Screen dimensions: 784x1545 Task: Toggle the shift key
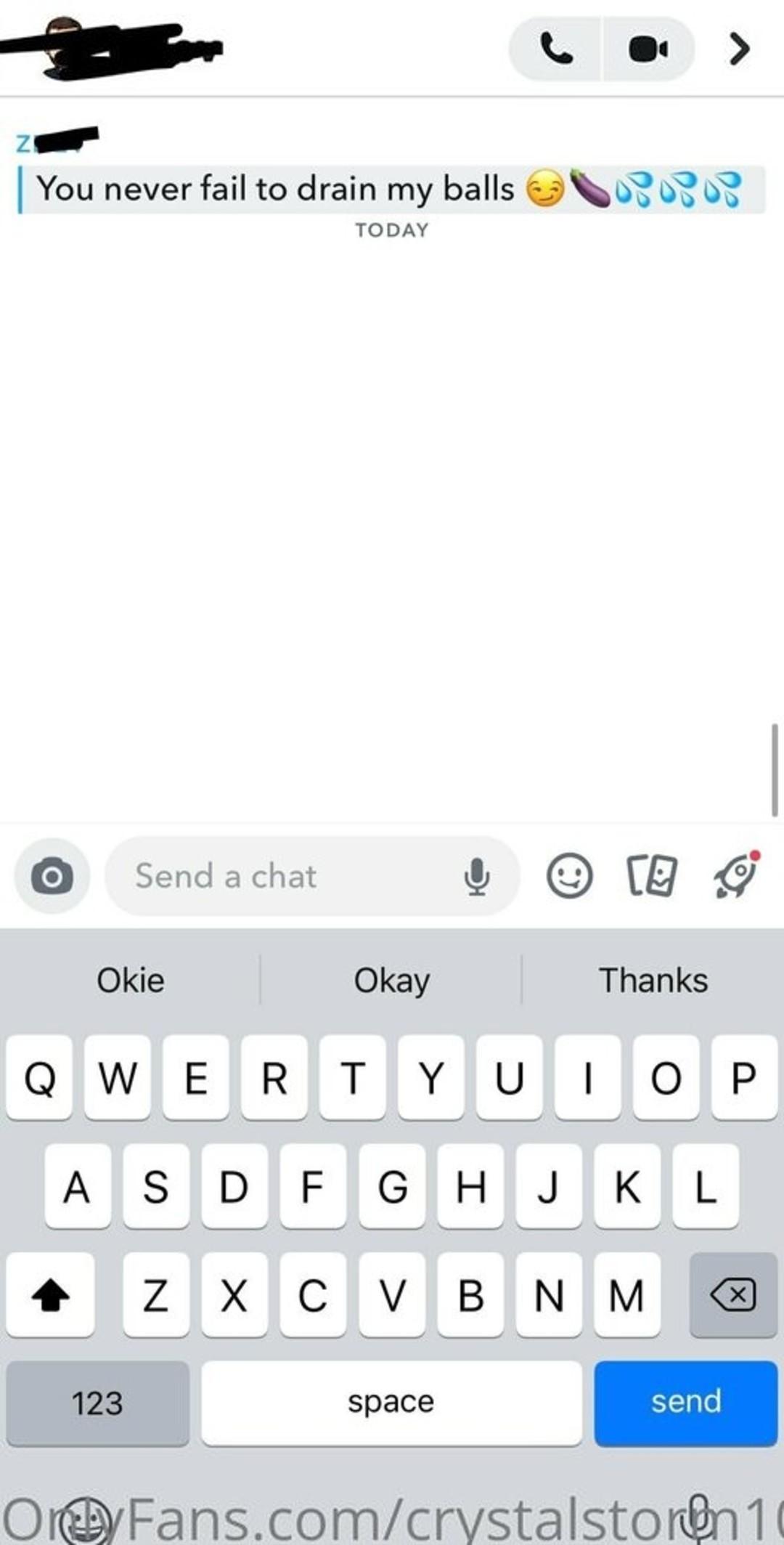click(x=51, y=1294)
